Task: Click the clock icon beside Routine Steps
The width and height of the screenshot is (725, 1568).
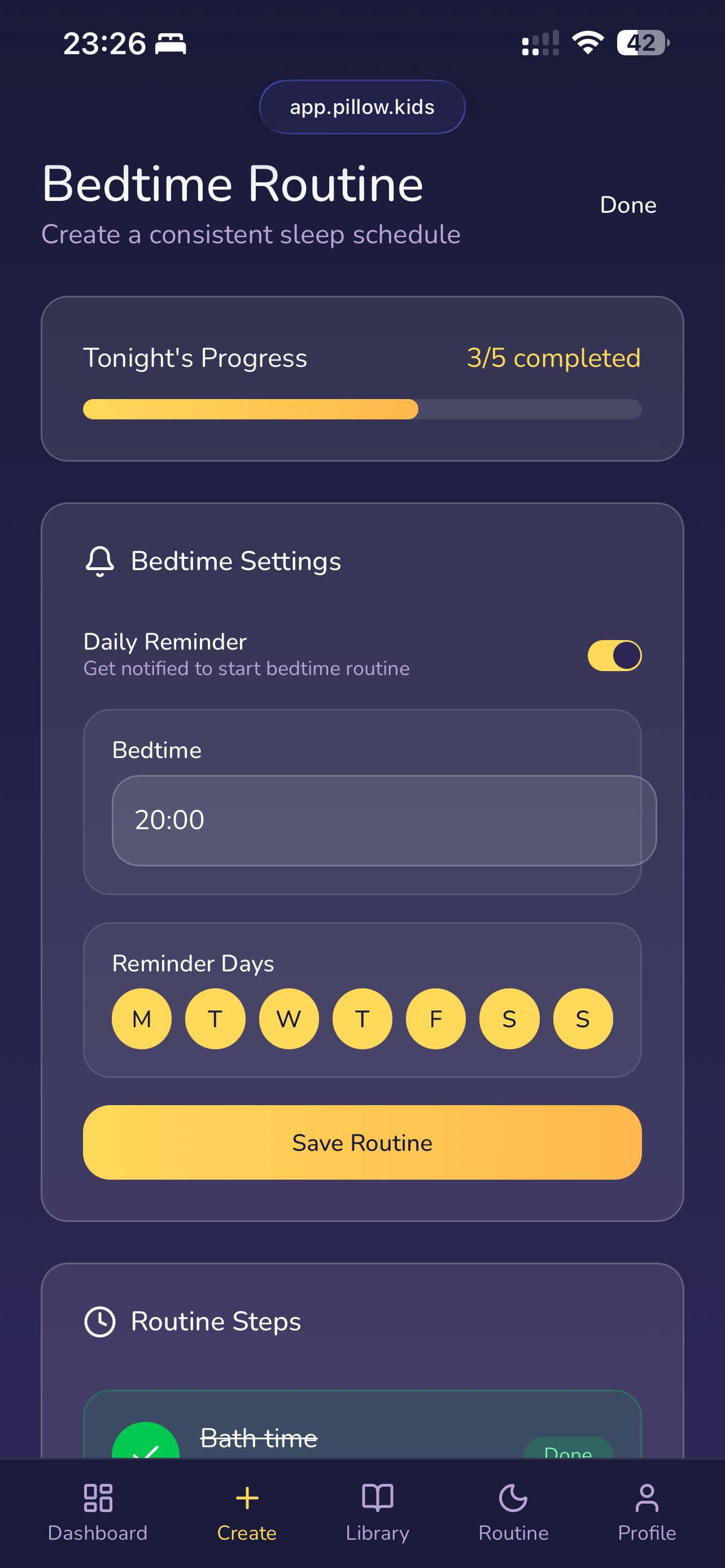Action: coord(101,1321)
